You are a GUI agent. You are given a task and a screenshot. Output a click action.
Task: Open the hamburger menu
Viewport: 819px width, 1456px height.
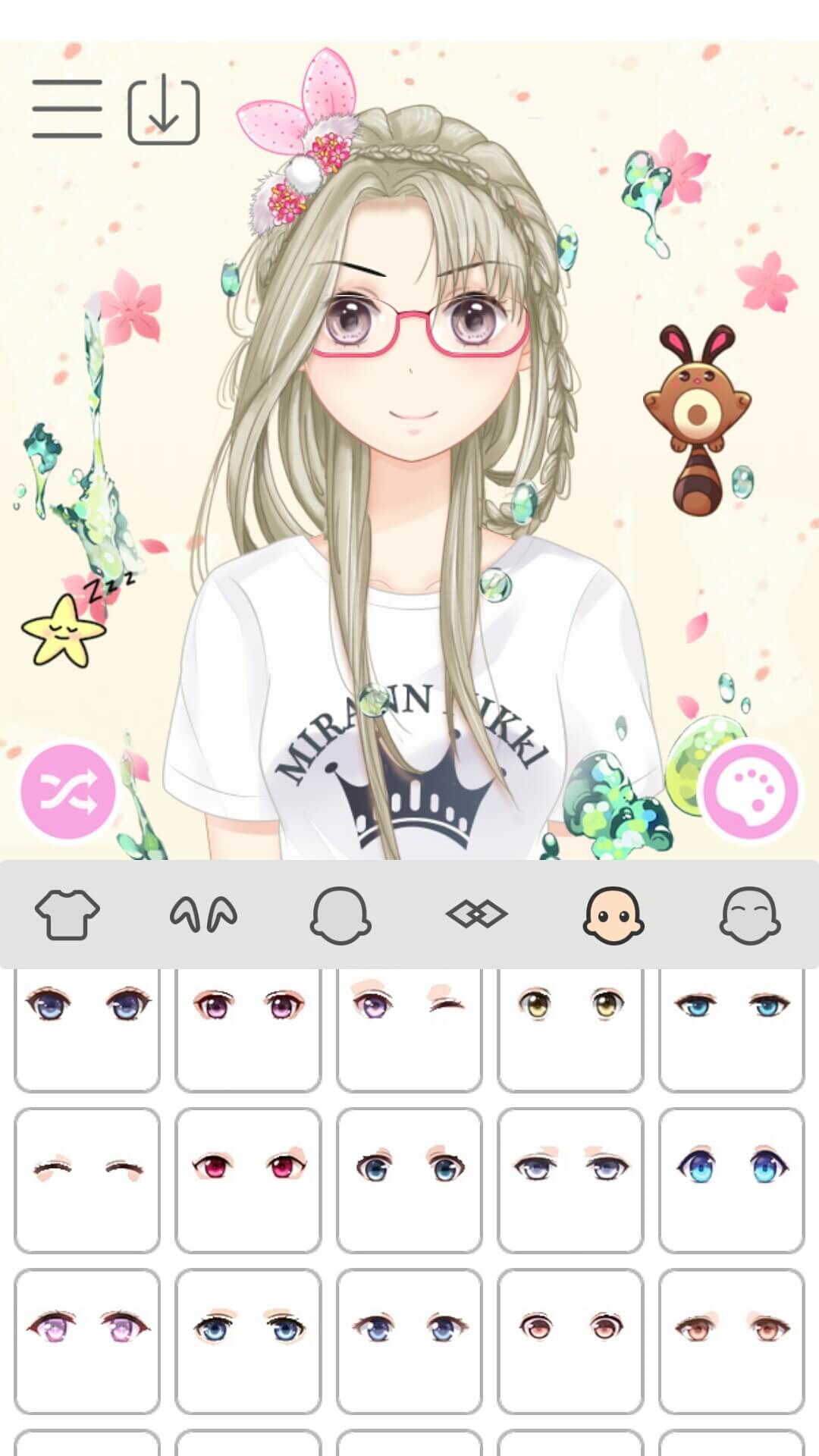pyautogui.click(x=67, y=106)
